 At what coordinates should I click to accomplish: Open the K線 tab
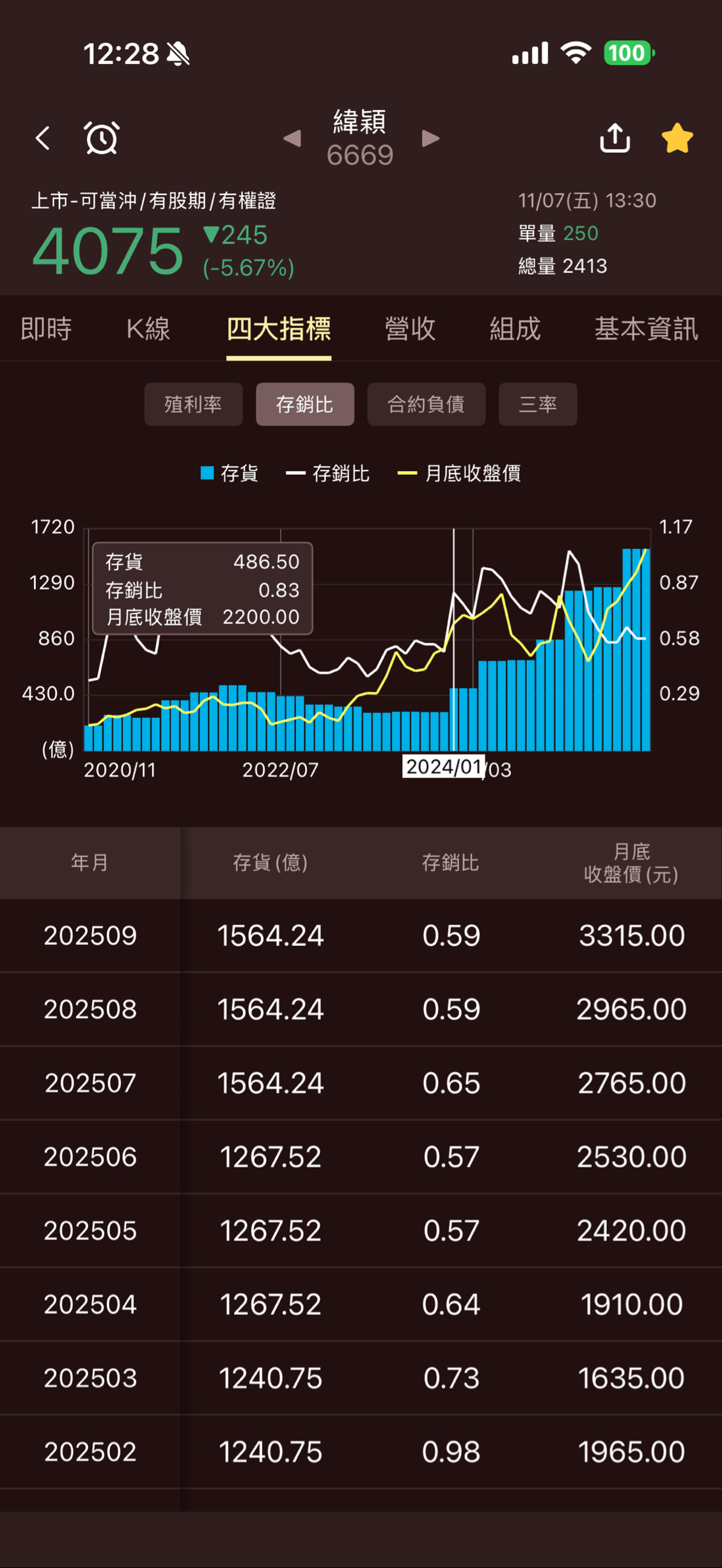148,329
